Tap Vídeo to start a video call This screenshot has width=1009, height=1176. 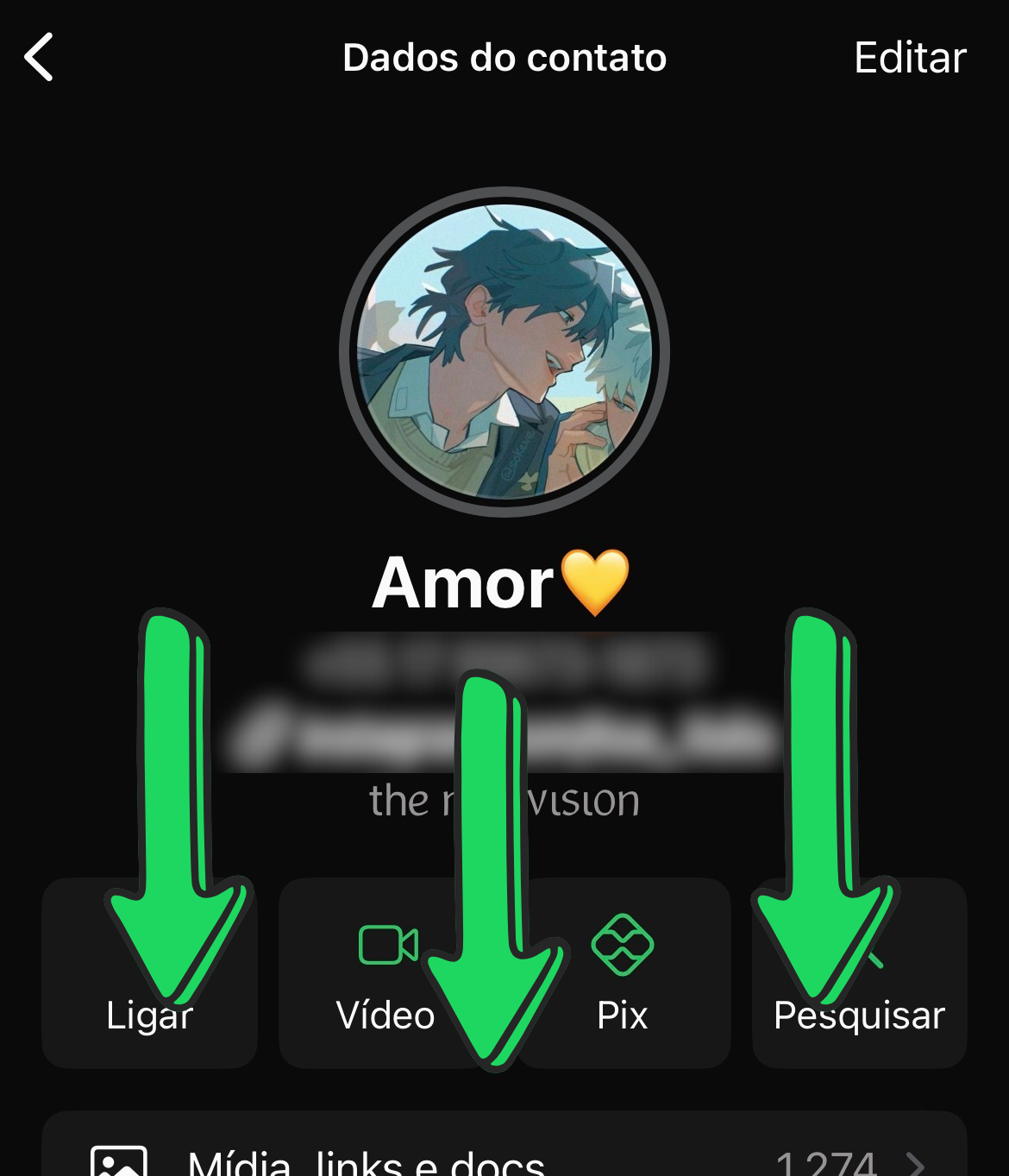click(x=387, y=1016)
